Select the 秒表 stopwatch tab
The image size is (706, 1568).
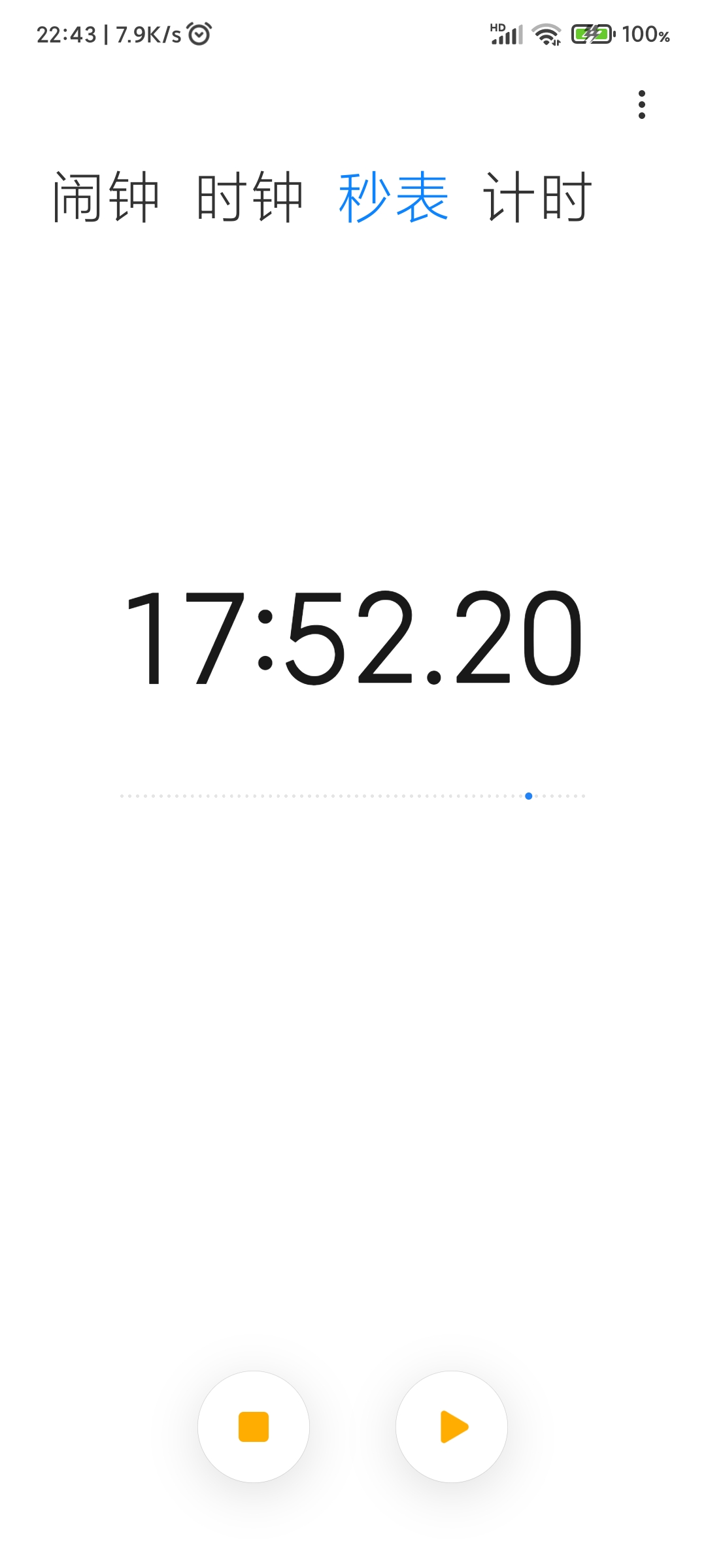(394, 197)
